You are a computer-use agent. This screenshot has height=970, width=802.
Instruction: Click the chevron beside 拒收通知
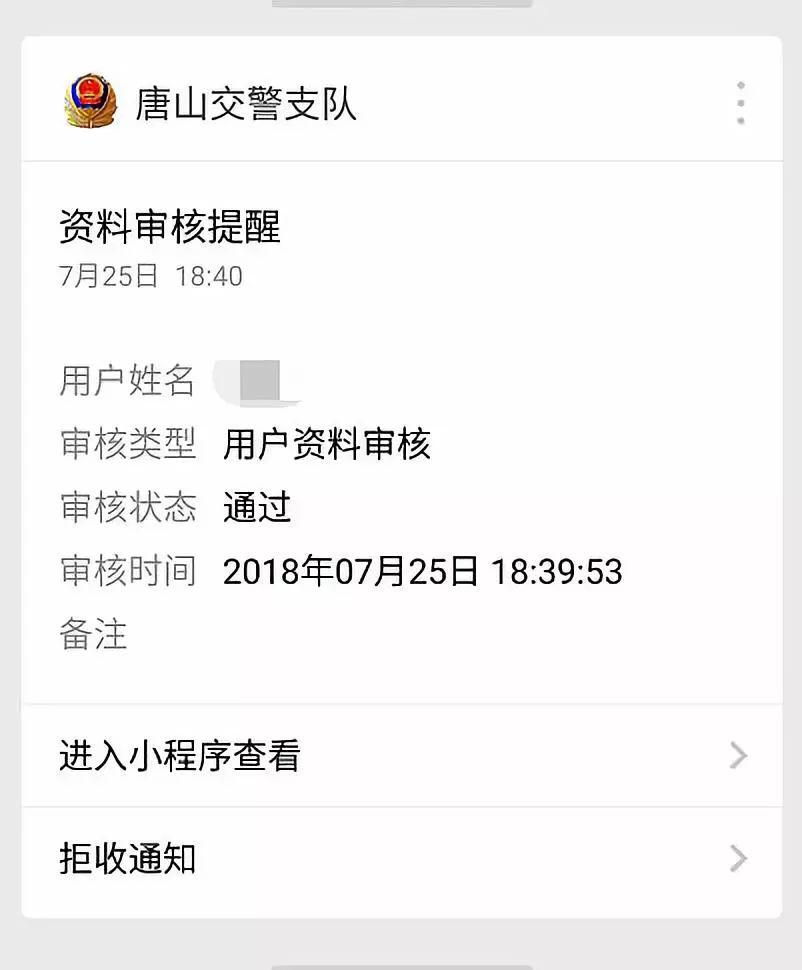tap(737, 858)
